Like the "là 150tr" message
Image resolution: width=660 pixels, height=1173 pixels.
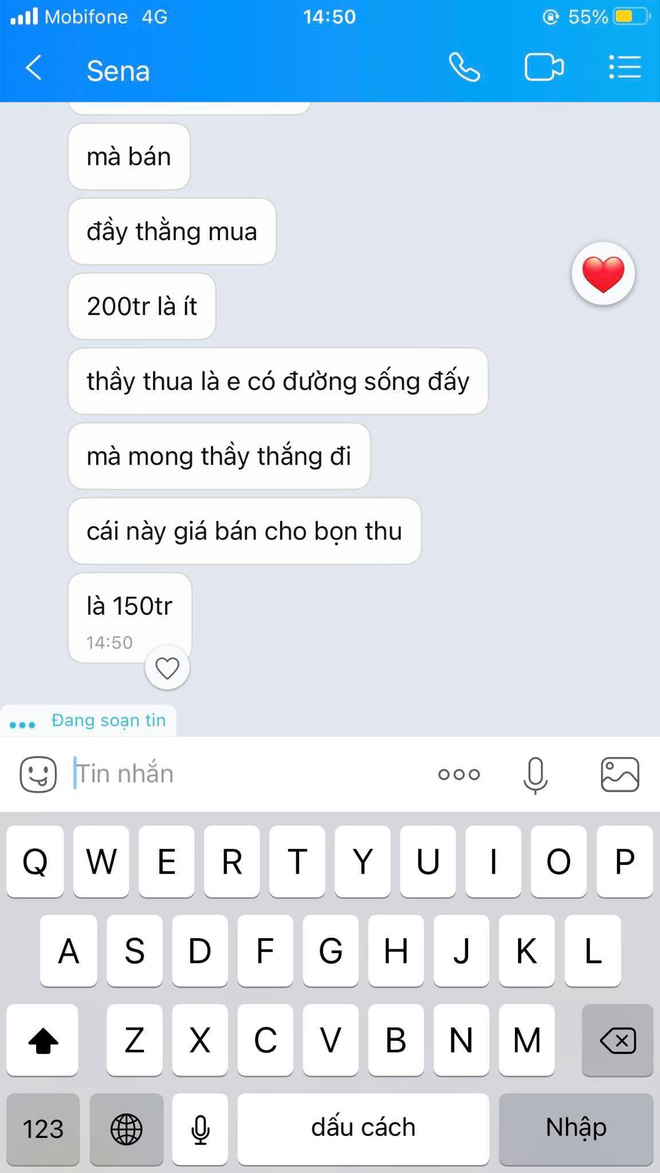[x=167, y=668]
